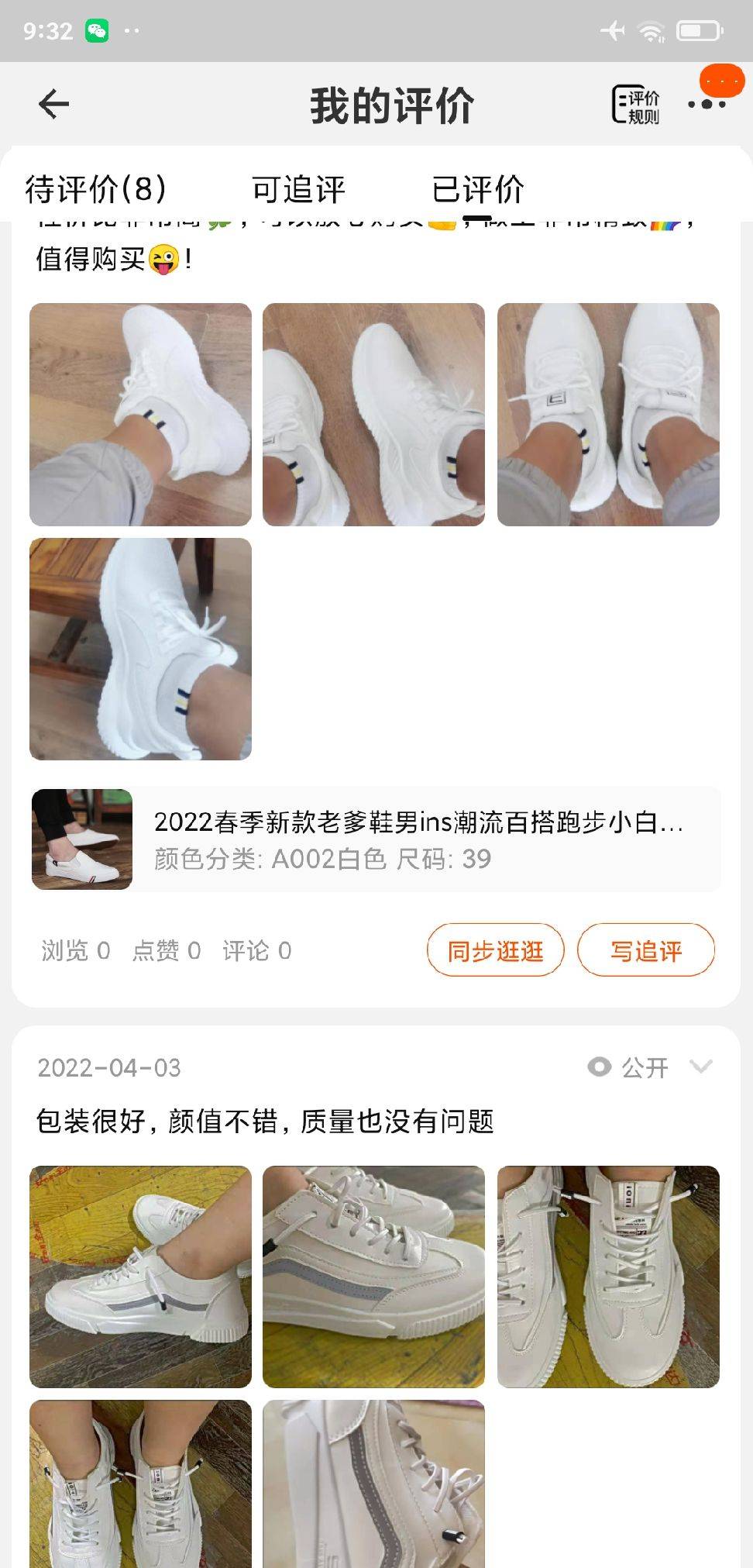Image resolution: width=753 pixels, height=1568 pixels.
Task: Open the 评价规则 rules icon
Action: tap(635, 105)
